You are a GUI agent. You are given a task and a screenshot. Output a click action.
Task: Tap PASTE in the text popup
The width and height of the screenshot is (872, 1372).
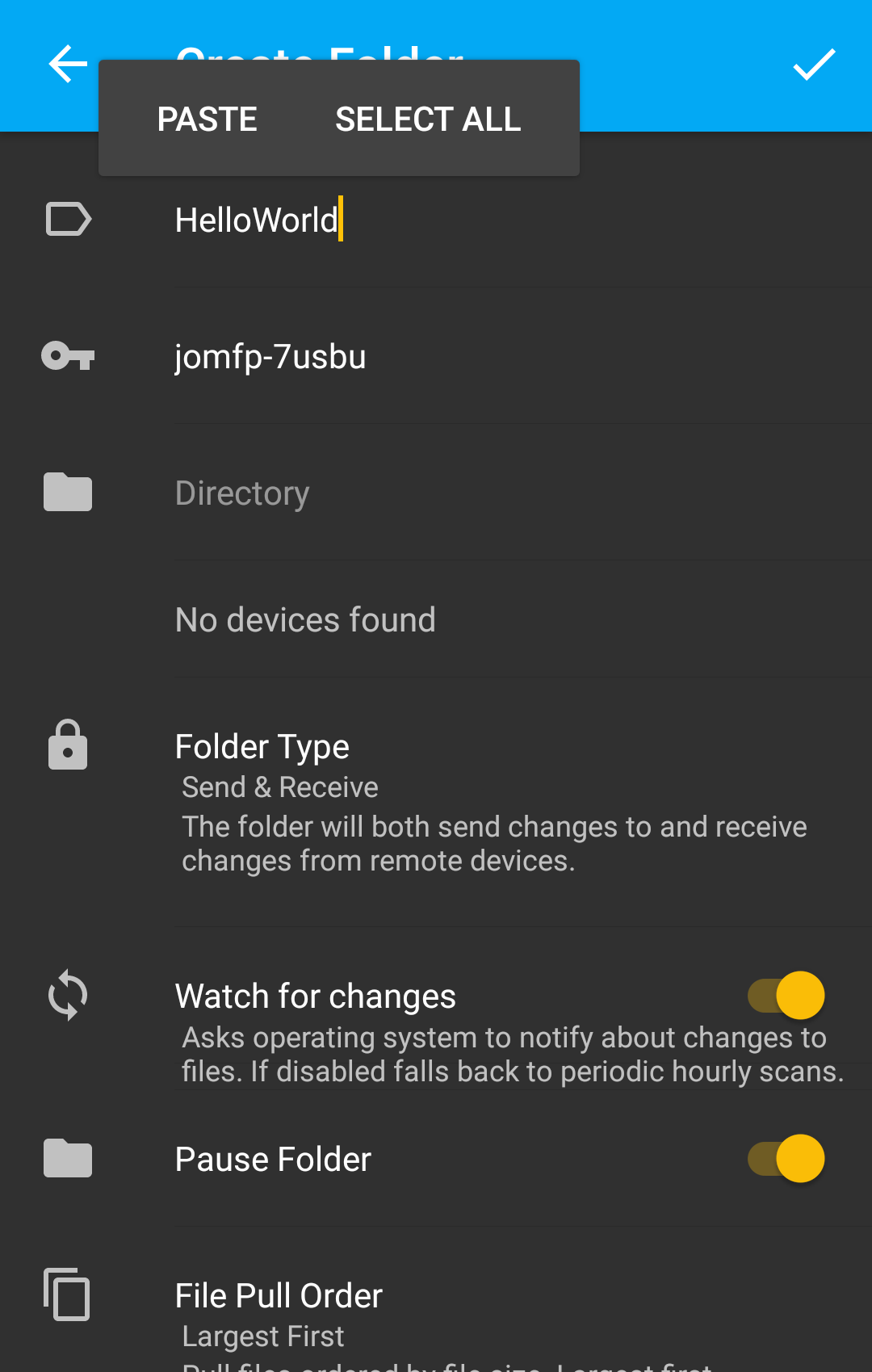(208, 120)
